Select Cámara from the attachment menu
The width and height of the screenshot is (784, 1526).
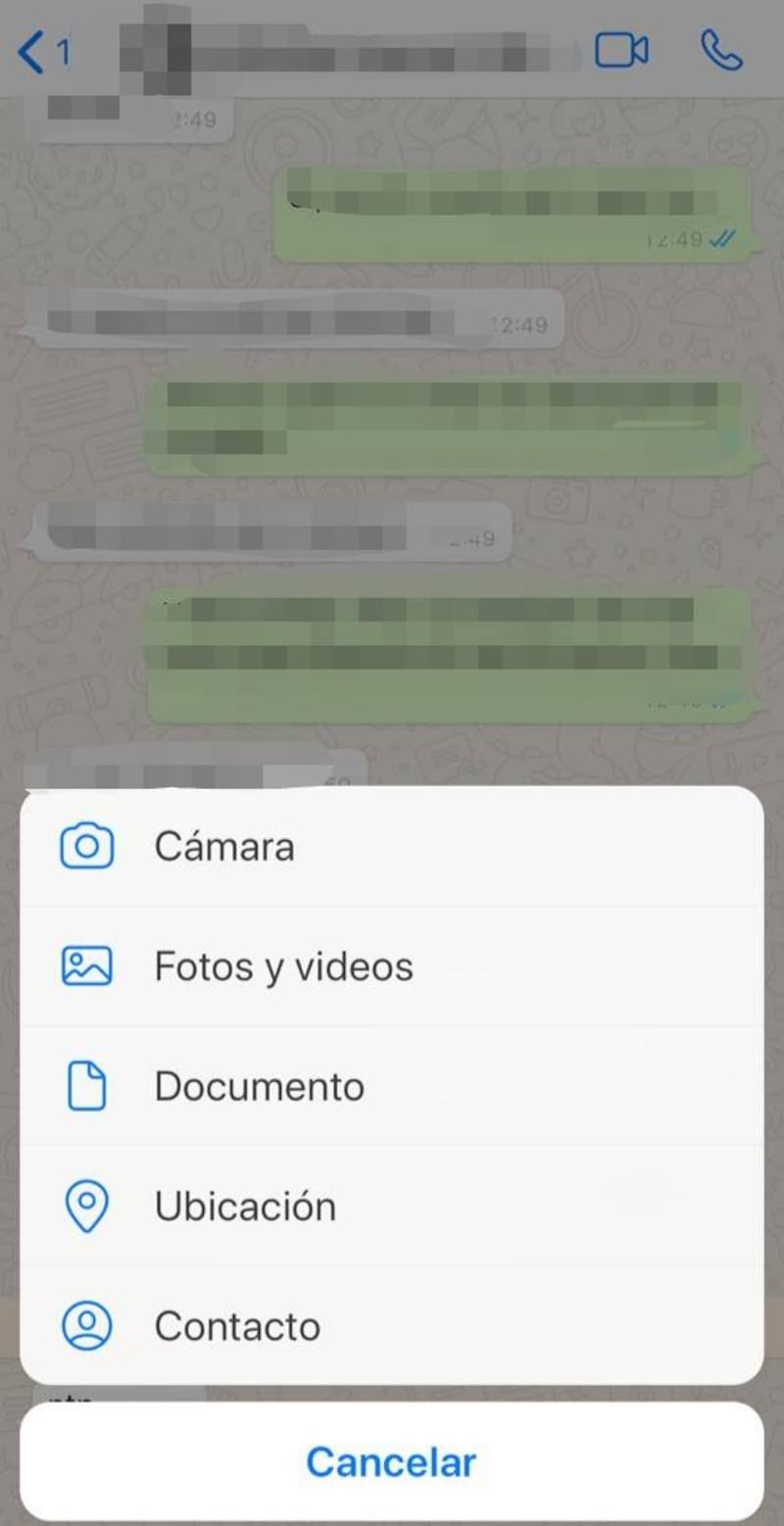point(223,847)
